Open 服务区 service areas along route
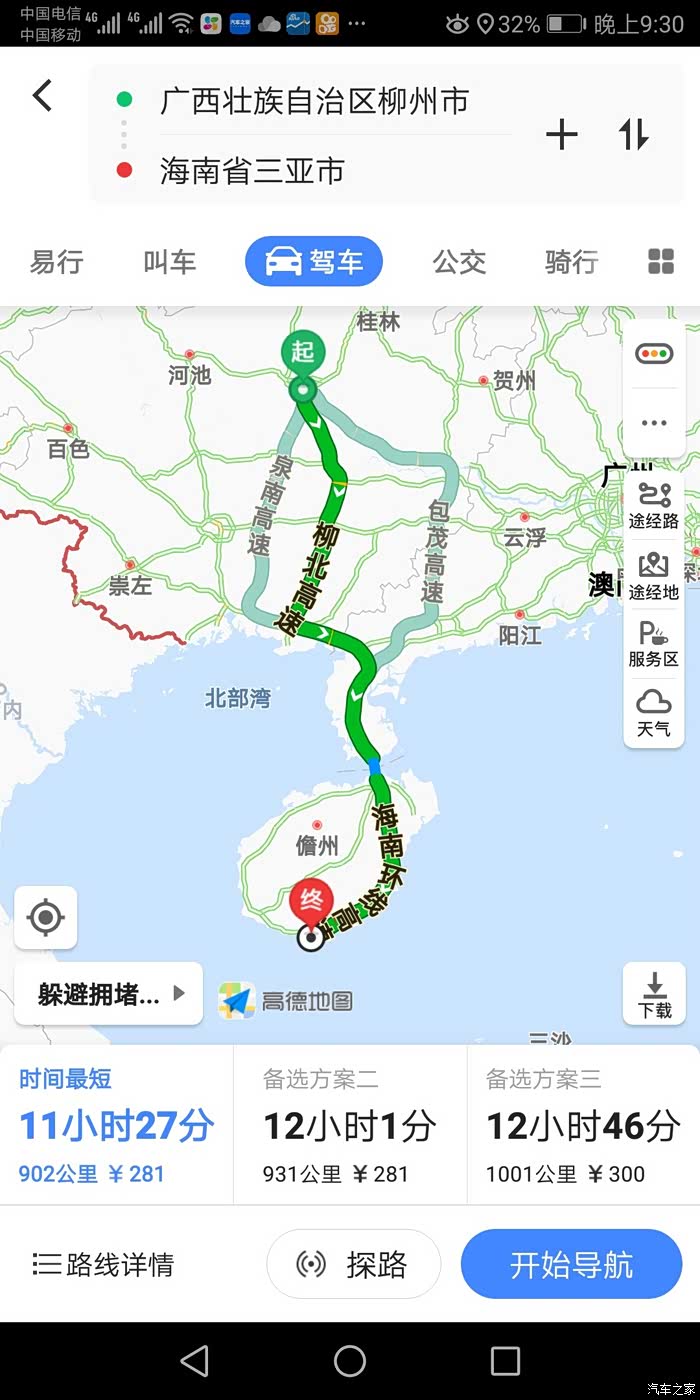Image resolution: width=700 pixels, height=1400 pixels. [x=654, y=643]
